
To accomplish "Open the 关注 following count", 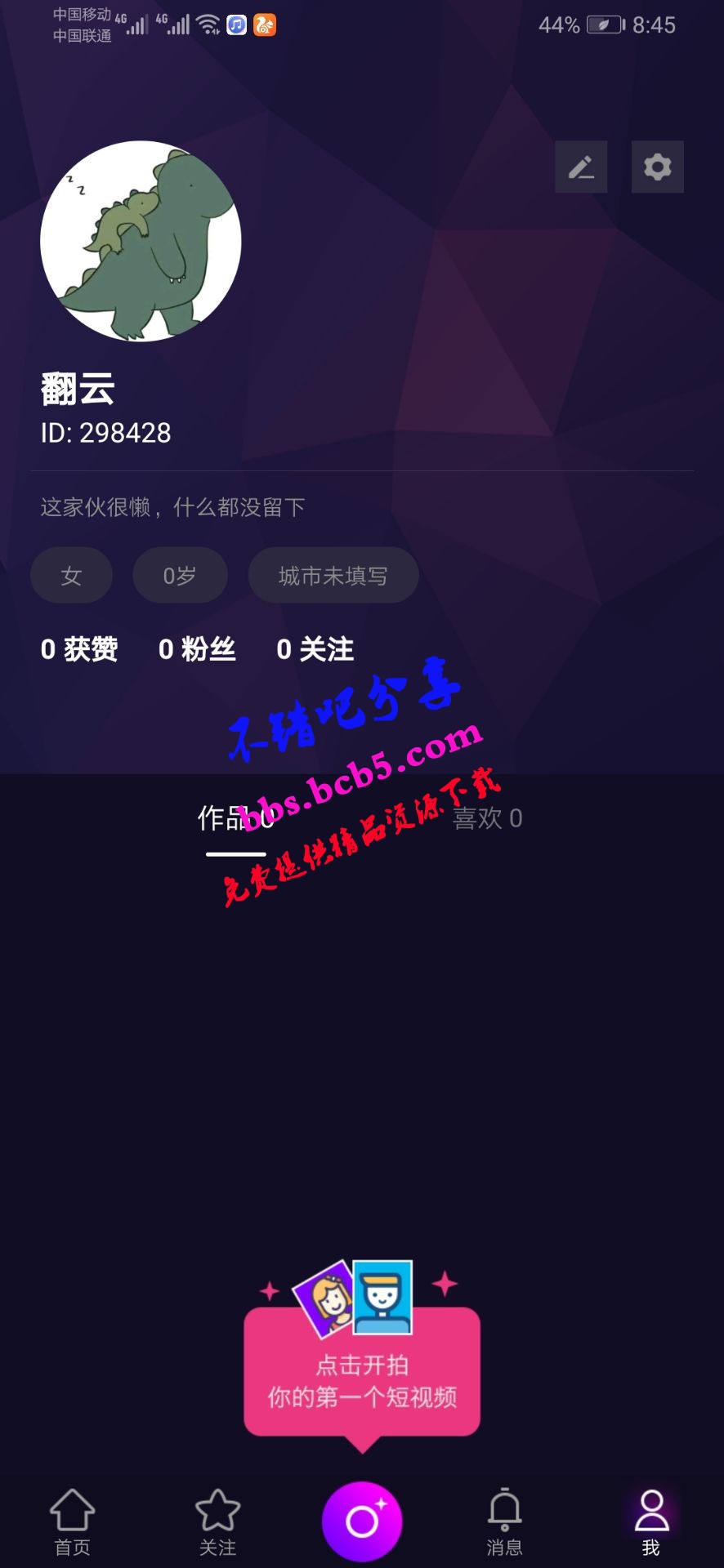I will pos(315,649).
